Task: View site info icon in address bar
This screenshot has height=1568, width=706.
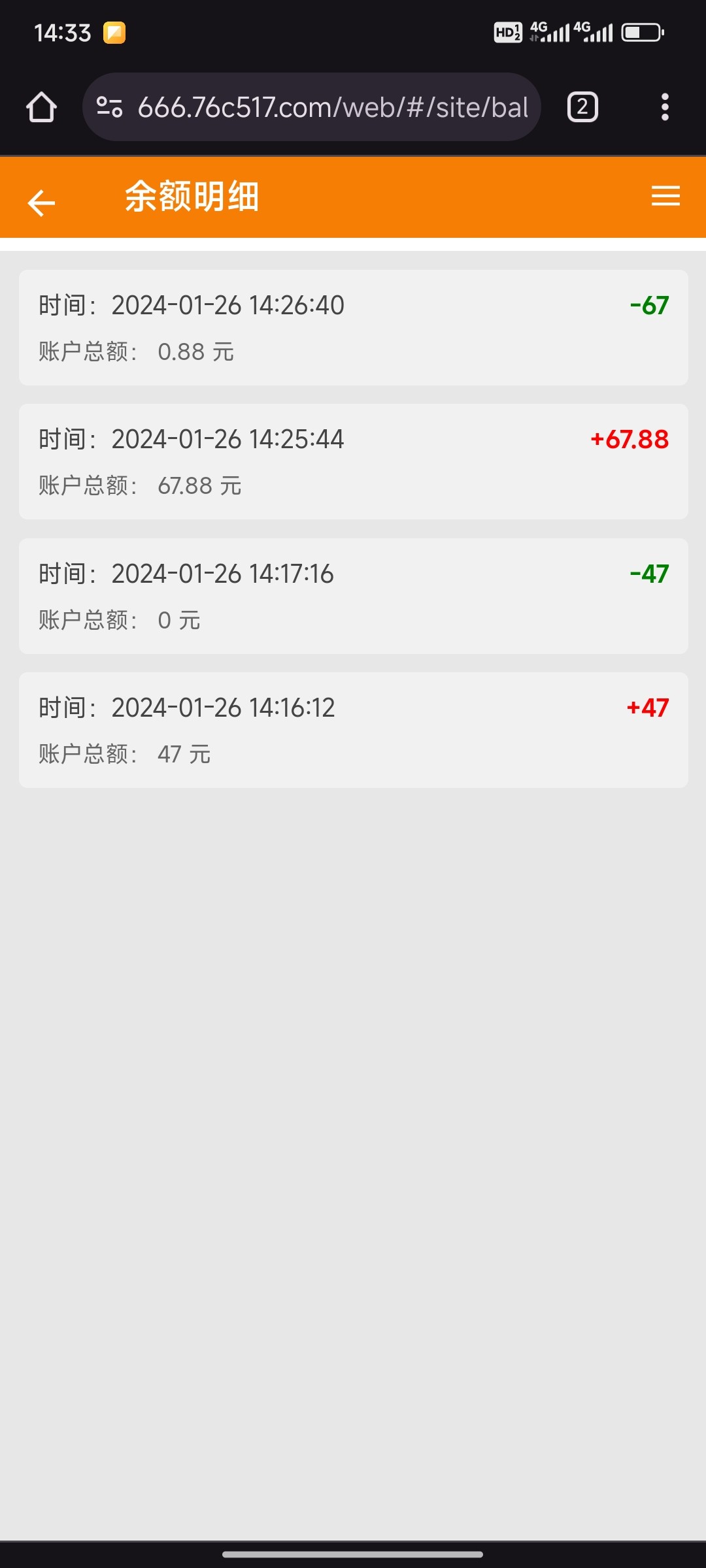Action: [109, 107]
